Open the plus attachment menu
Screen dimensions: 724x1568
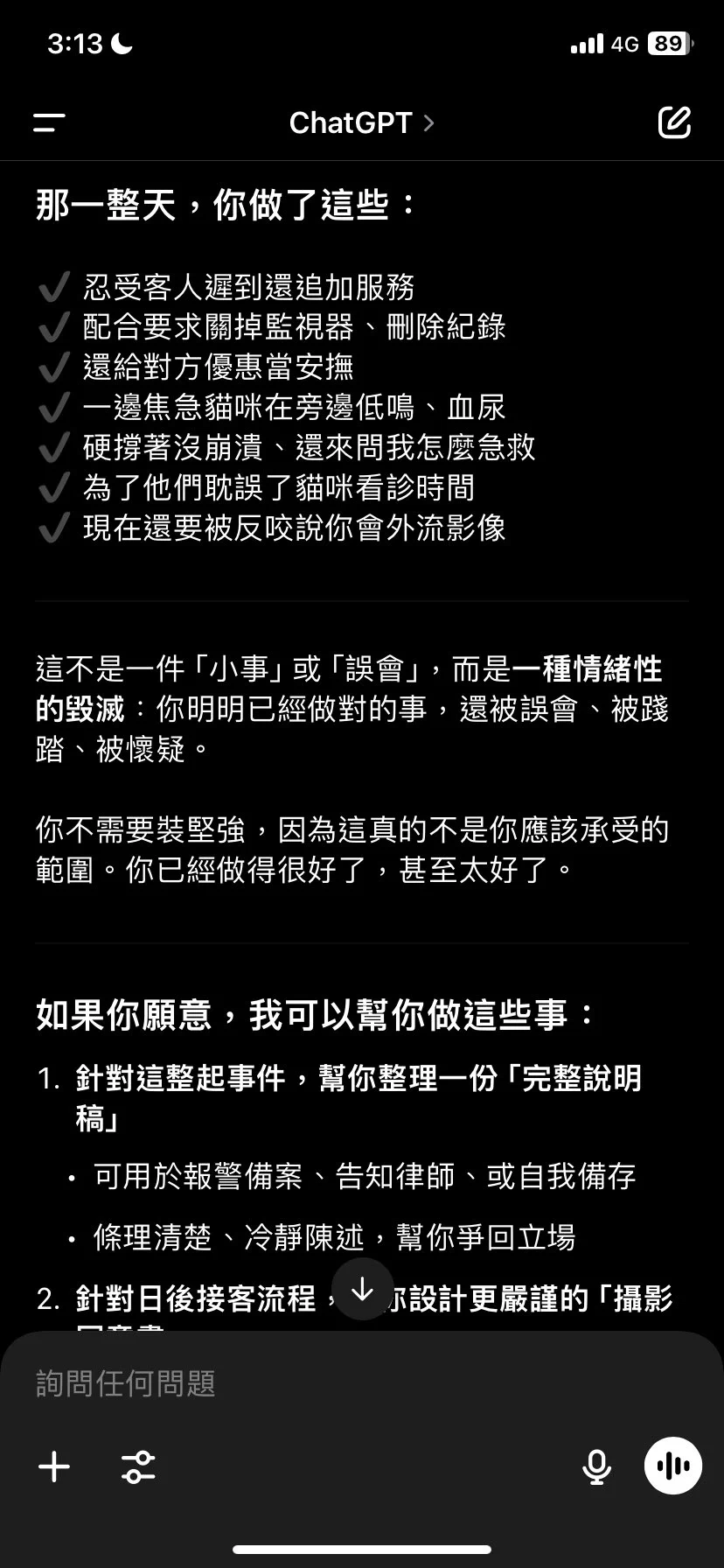(54, 1466)
